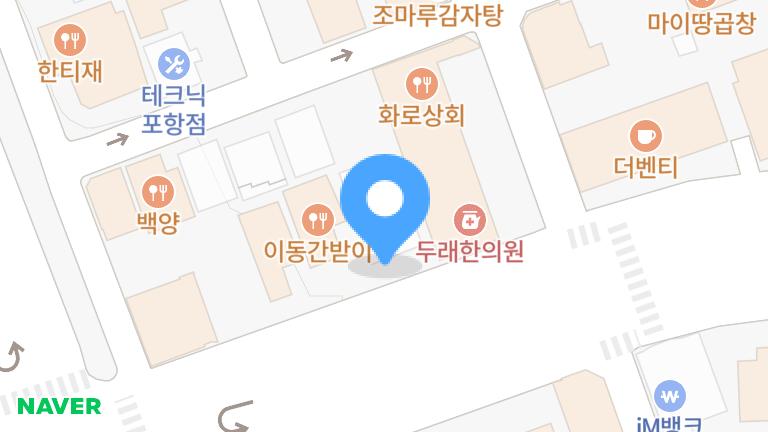
Task: Open the 이동간받이 restaurant marker
Action: [317, 217]
